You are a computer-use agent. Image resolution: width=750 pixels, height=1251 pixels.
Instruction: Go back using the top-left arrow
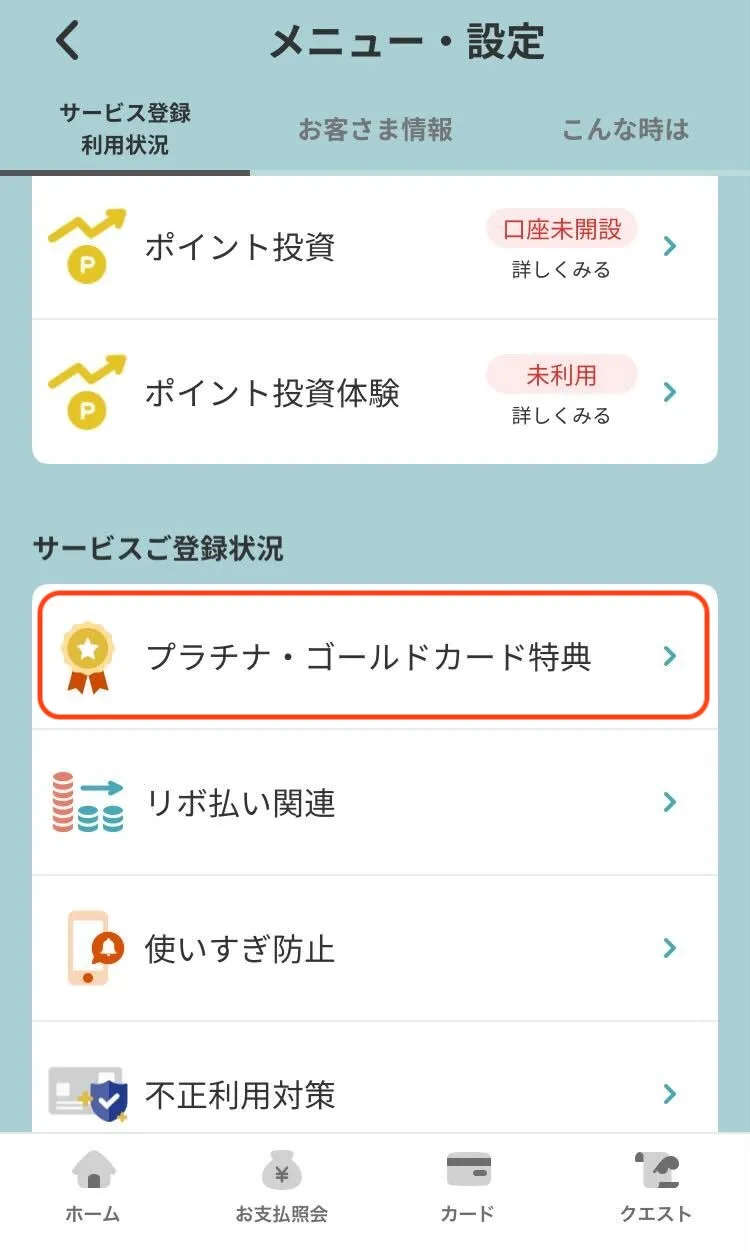67,42
